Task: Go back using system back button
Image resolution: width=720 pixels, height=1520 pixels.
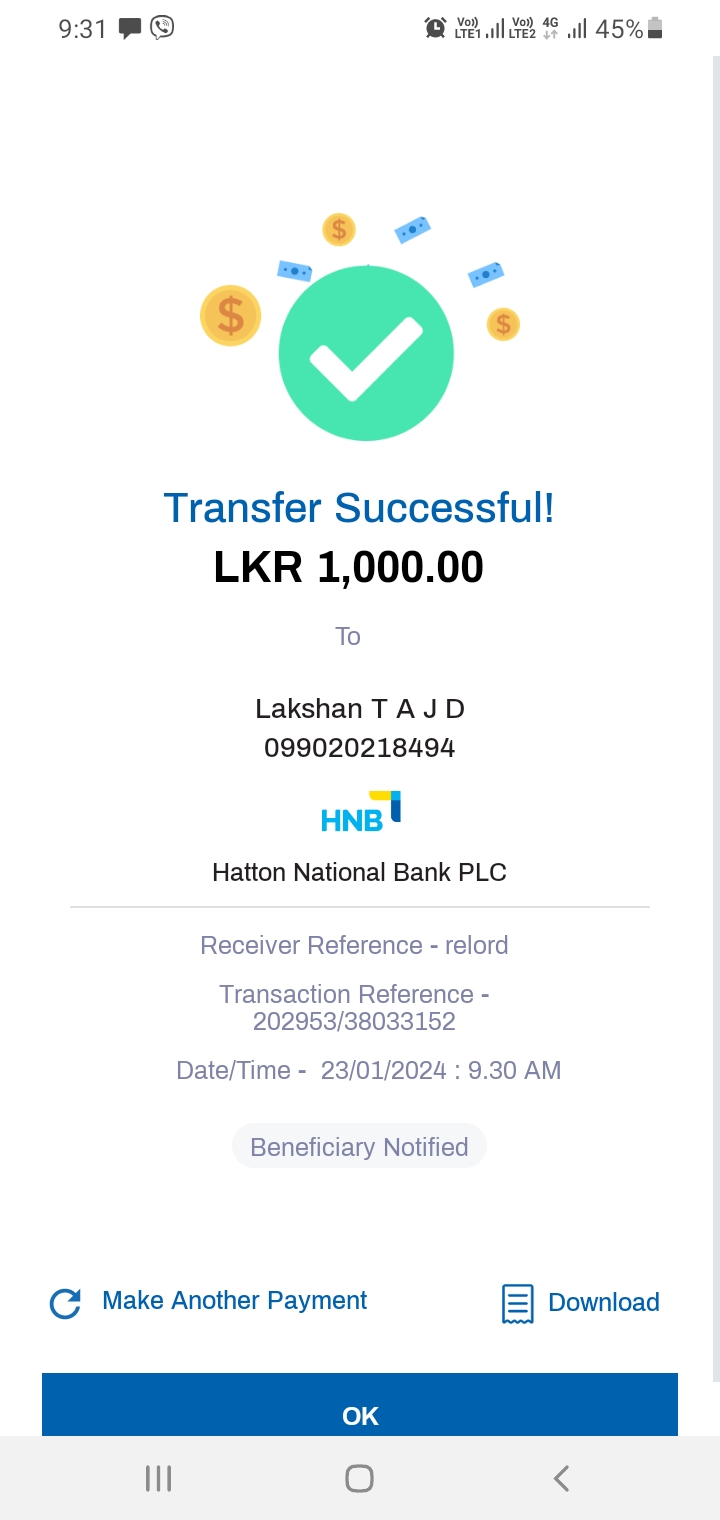Action: coord(561,1478)
